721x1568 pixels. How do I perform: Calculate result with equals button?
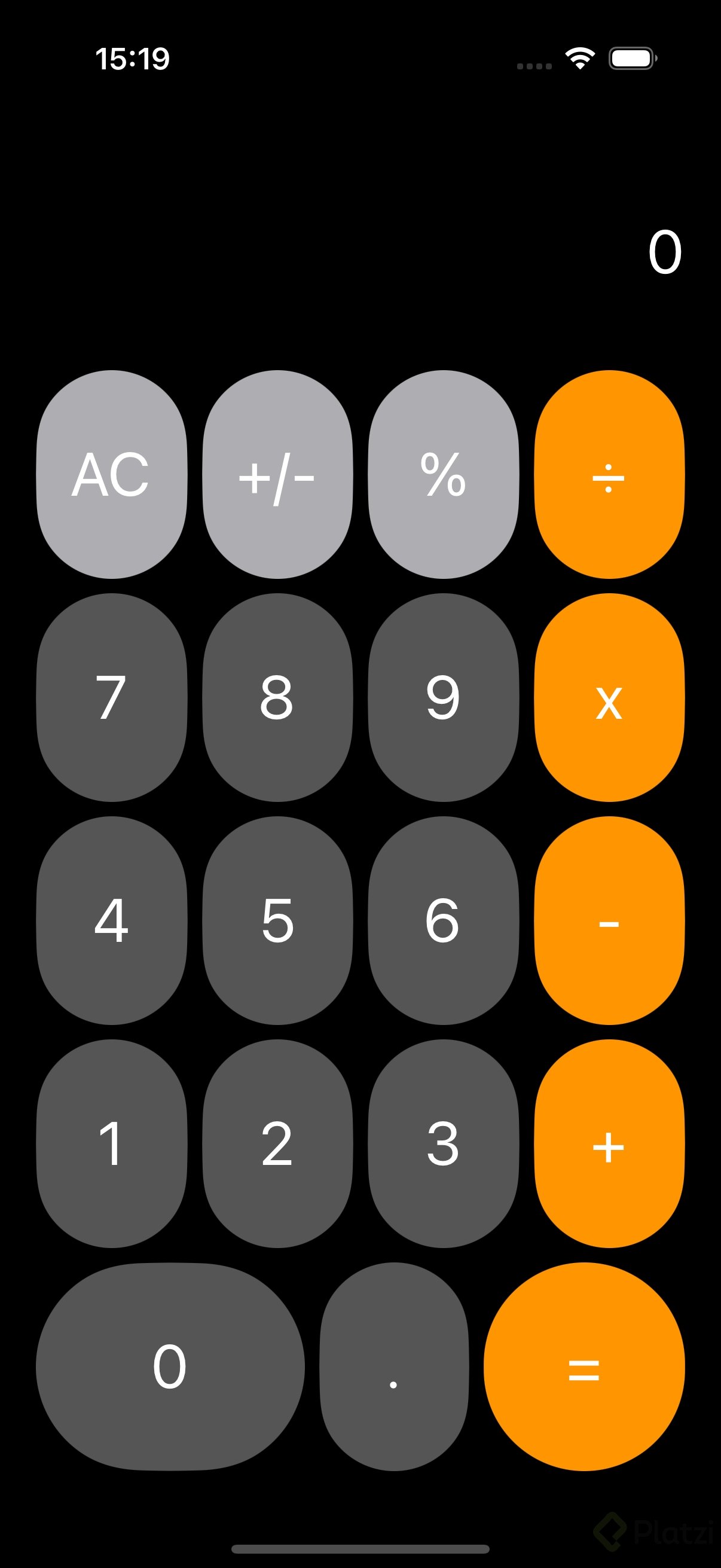584,1366
